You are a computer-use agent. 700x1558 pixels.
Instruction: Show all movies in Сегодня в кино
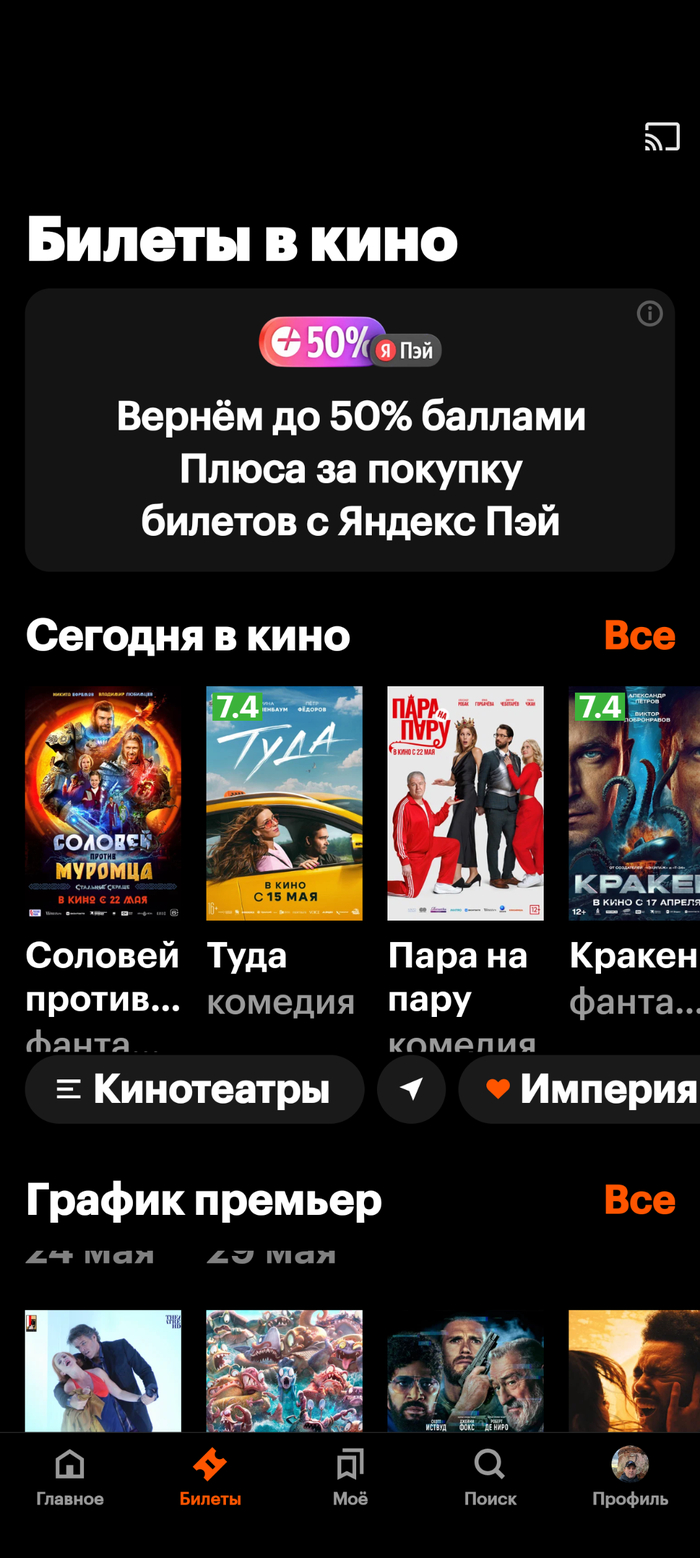point(639,635)
